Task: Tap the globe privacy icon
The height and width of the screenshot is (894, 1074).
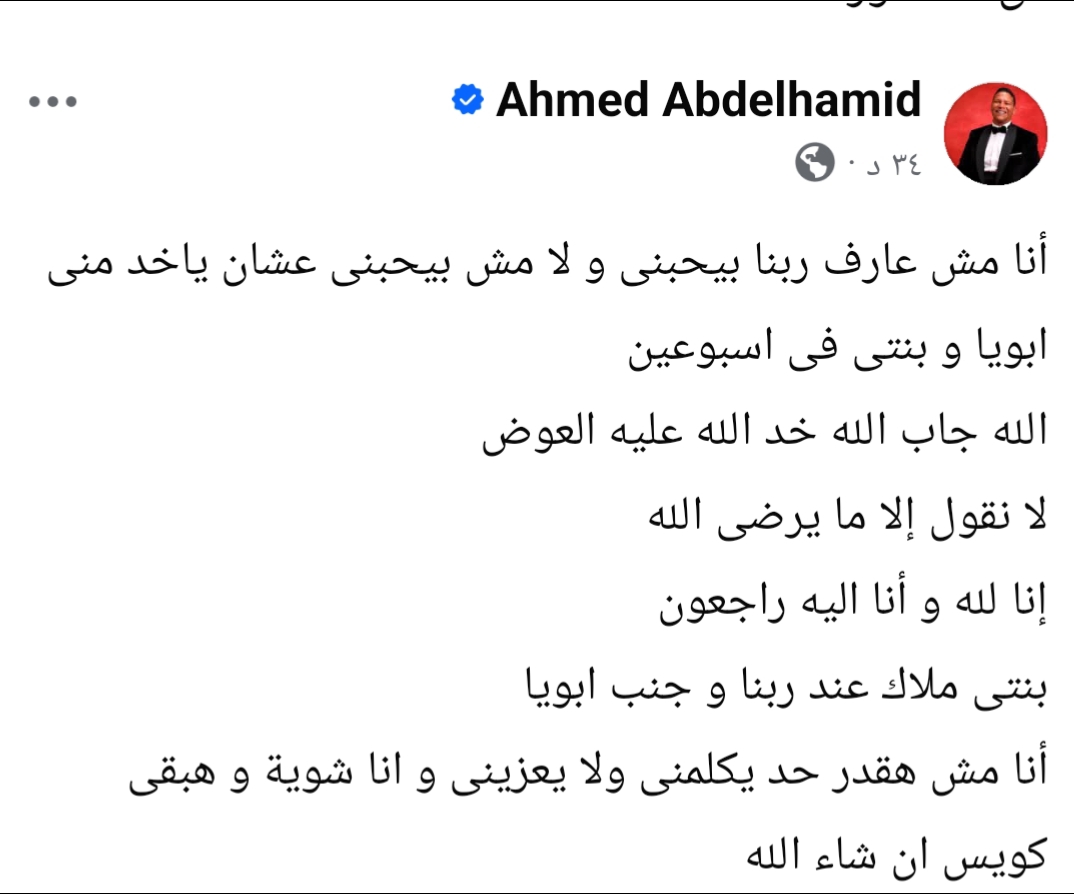Action: click(x=815, y=162)
